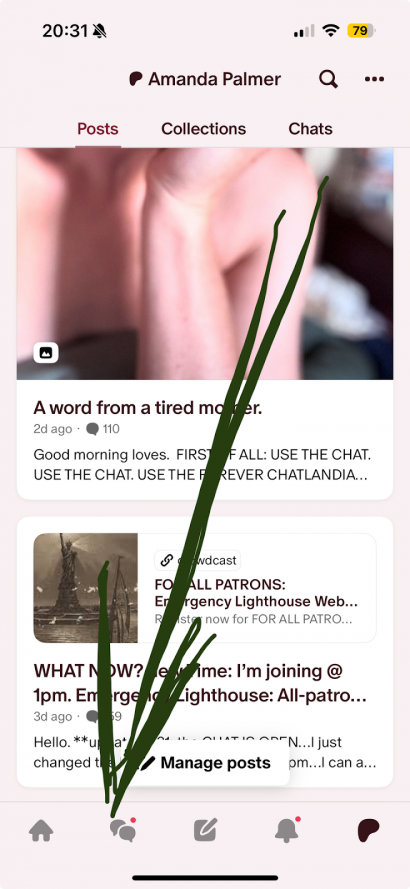Open the notifications bell

288,831
